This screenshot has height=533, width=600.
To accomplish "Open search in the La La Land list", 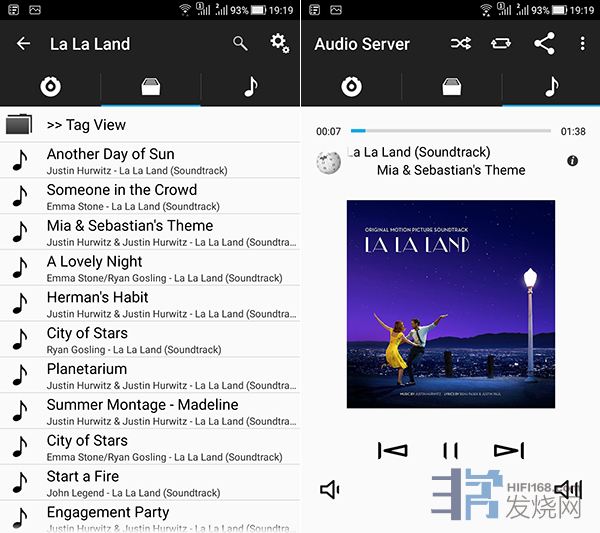I will pyautogui.click(x=240, y=43).
